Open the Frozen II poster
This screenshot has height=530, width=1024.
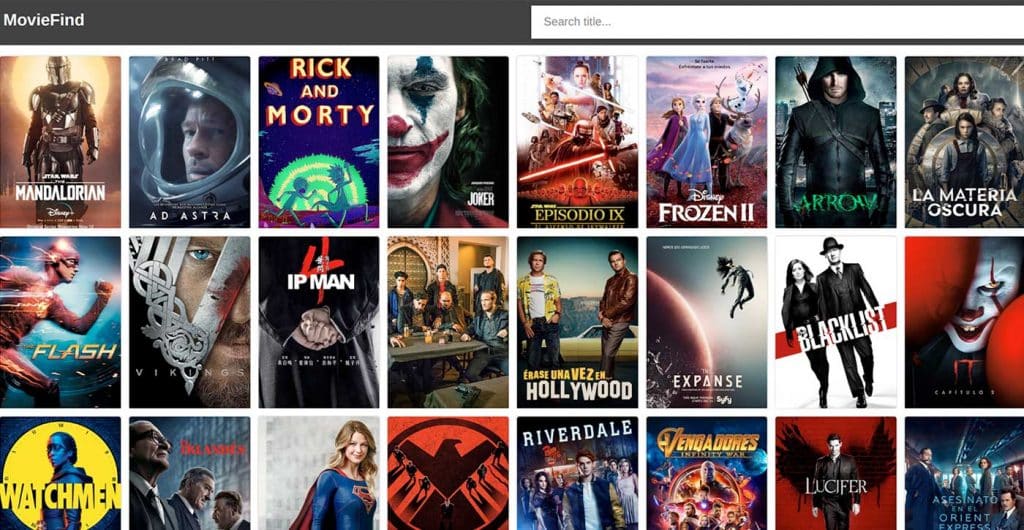[x=706, y=142]
